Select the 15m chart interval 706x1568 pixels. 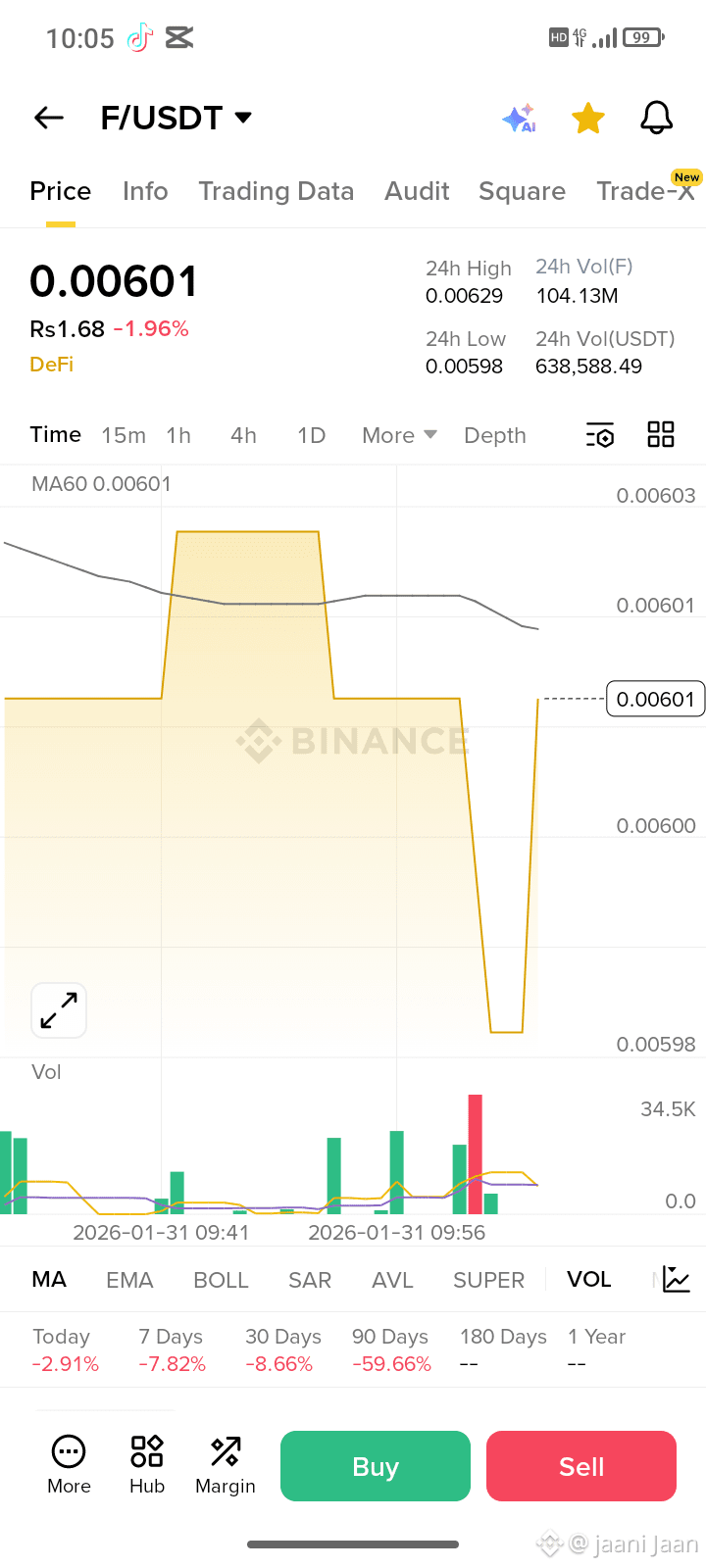[x=124, y=435]
